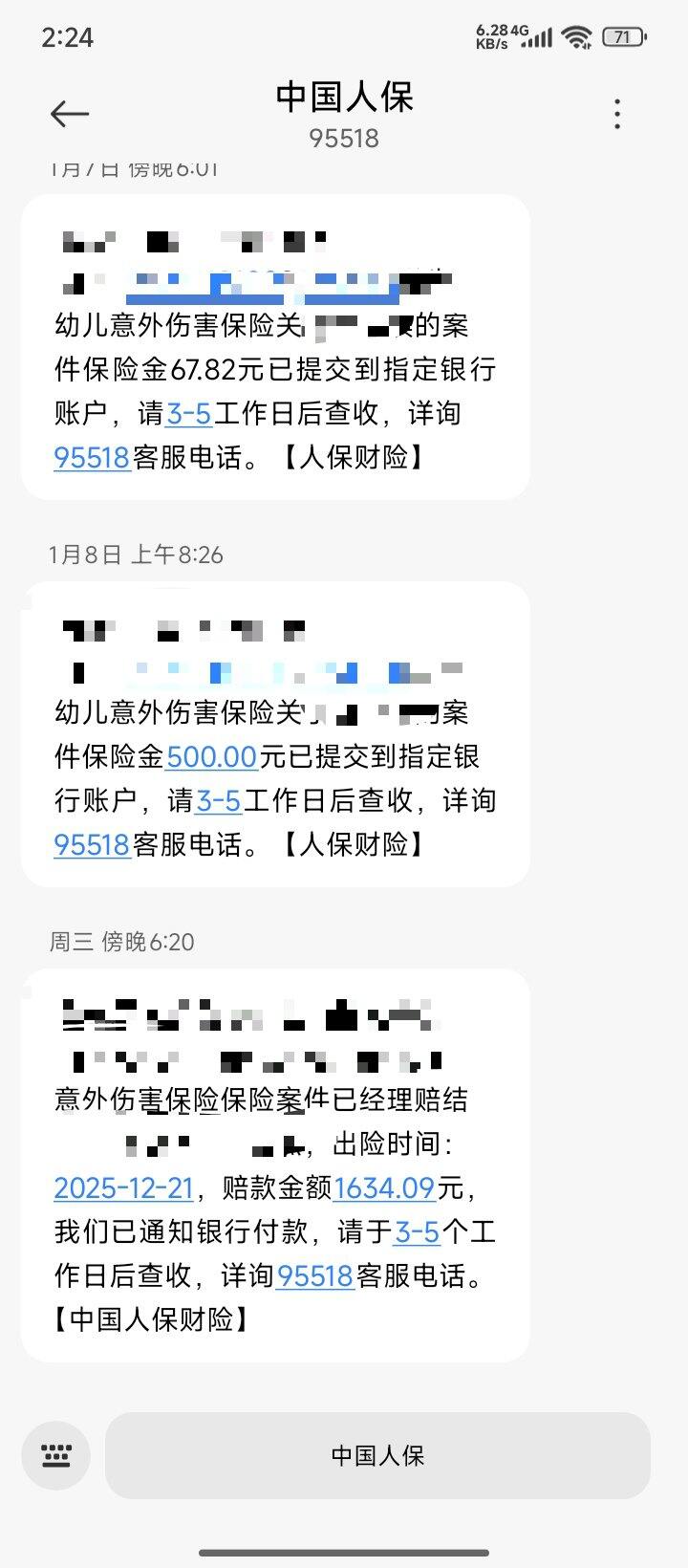Tap the 2025-12-21 date link

click(125, 1188)
